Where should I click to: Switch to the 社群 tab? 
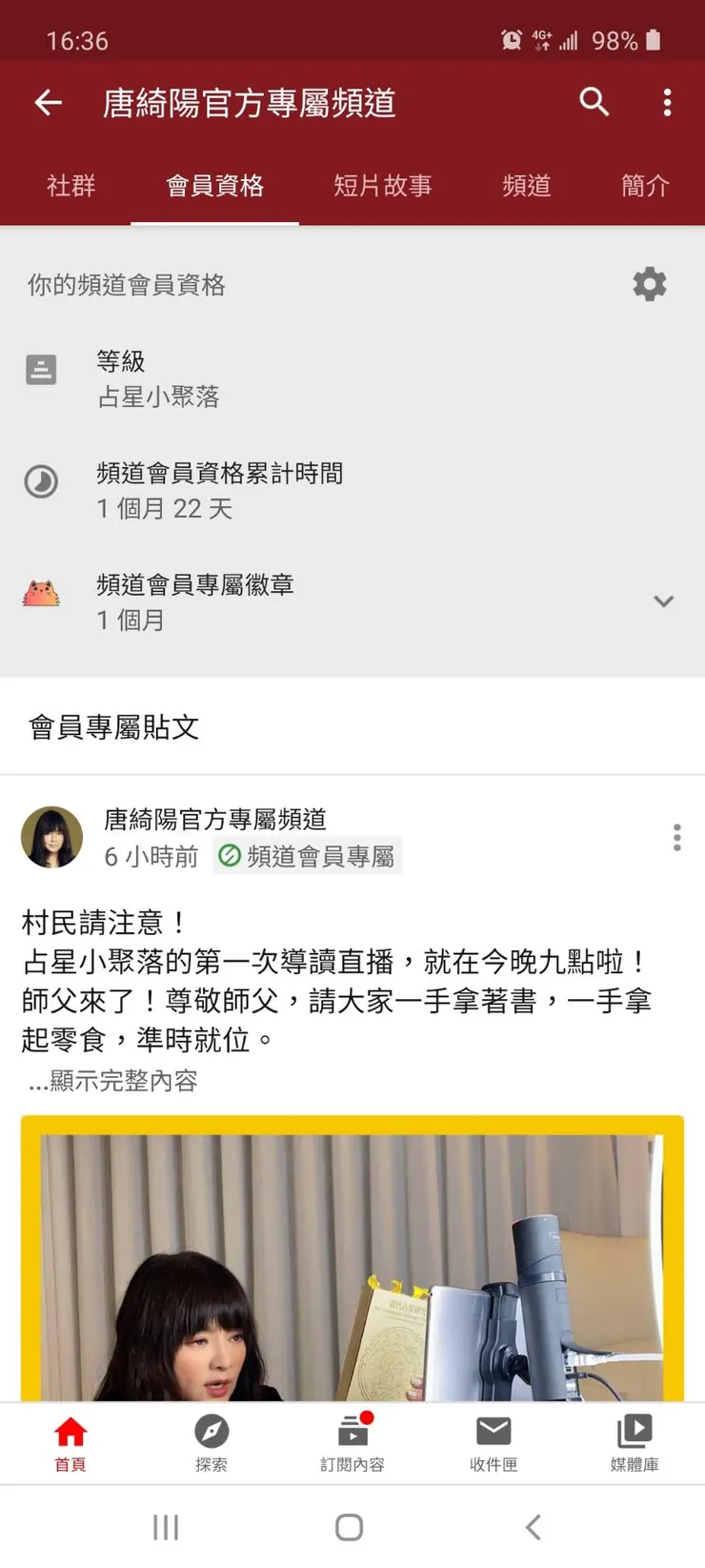(70, 186)
